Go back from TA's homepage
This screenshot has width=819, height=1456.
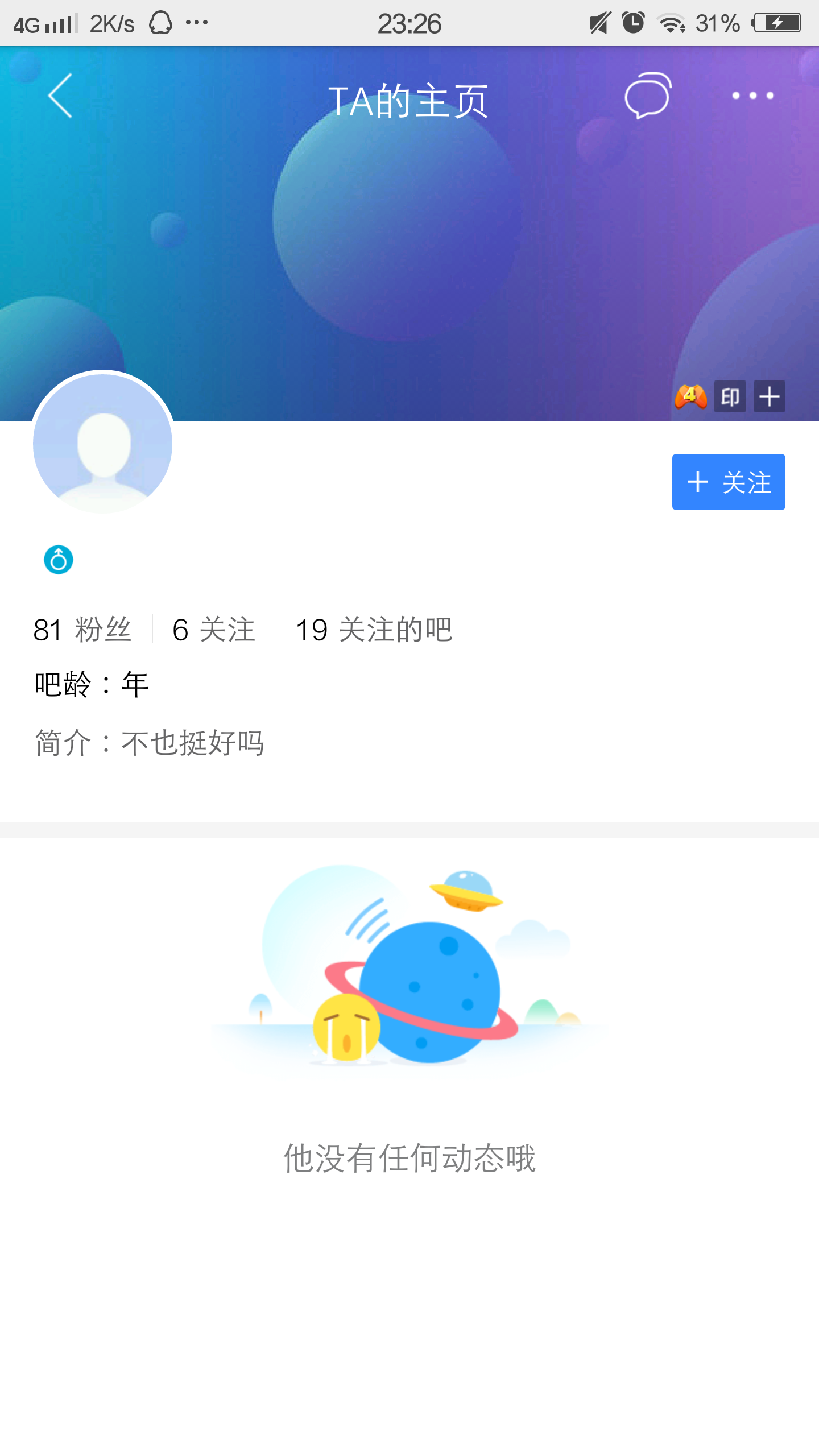[x=60, y=96]
